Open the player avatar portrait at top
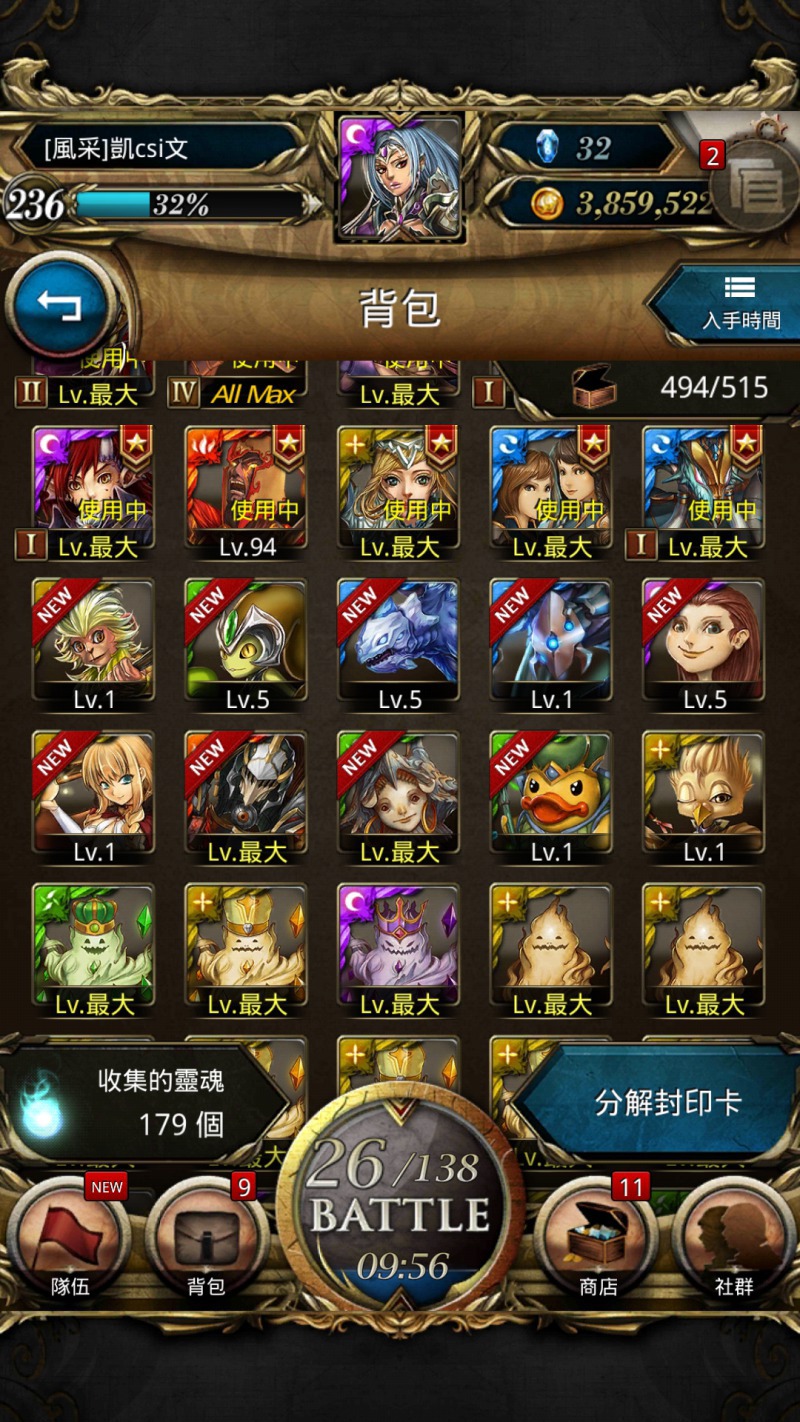800x1422 pixels. click(x=400, y=178)
